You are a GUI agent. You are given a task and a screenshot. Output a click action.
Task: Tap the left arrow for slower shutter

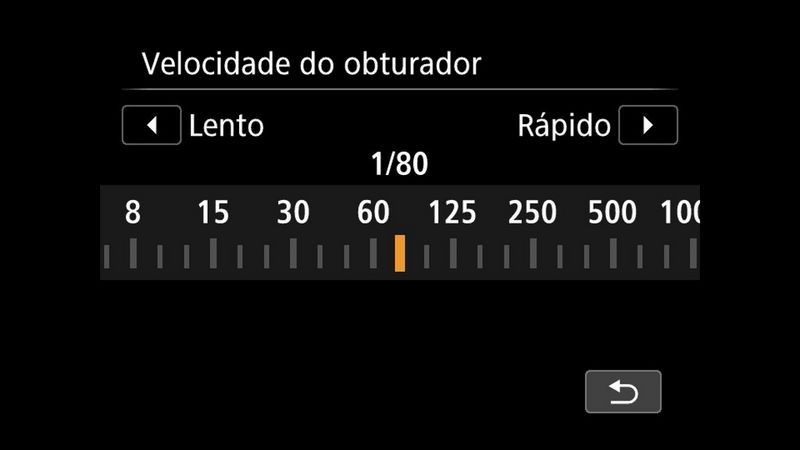point(151,126)
